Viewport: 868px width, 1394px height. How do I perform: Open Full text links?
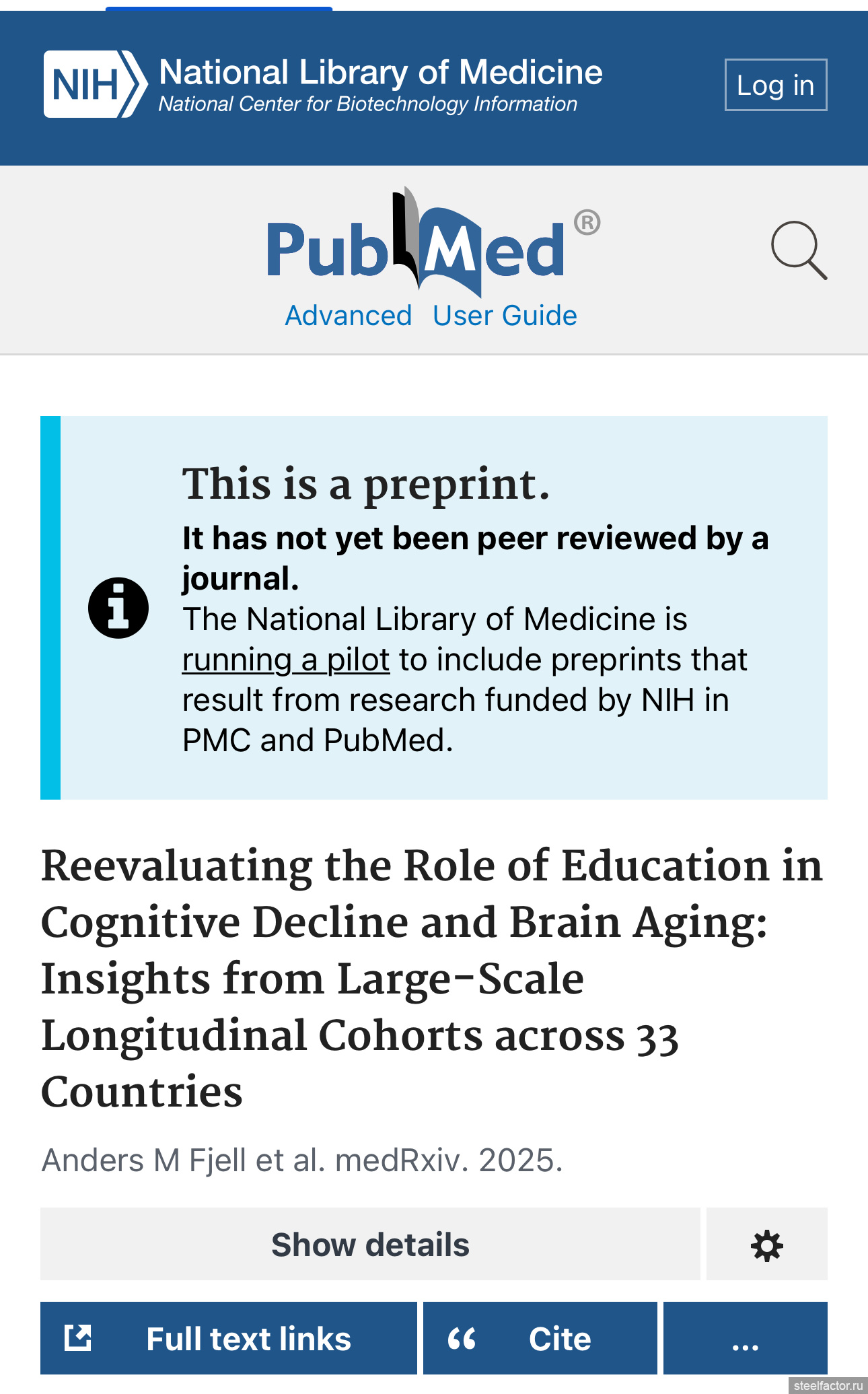click(229, 1338)
